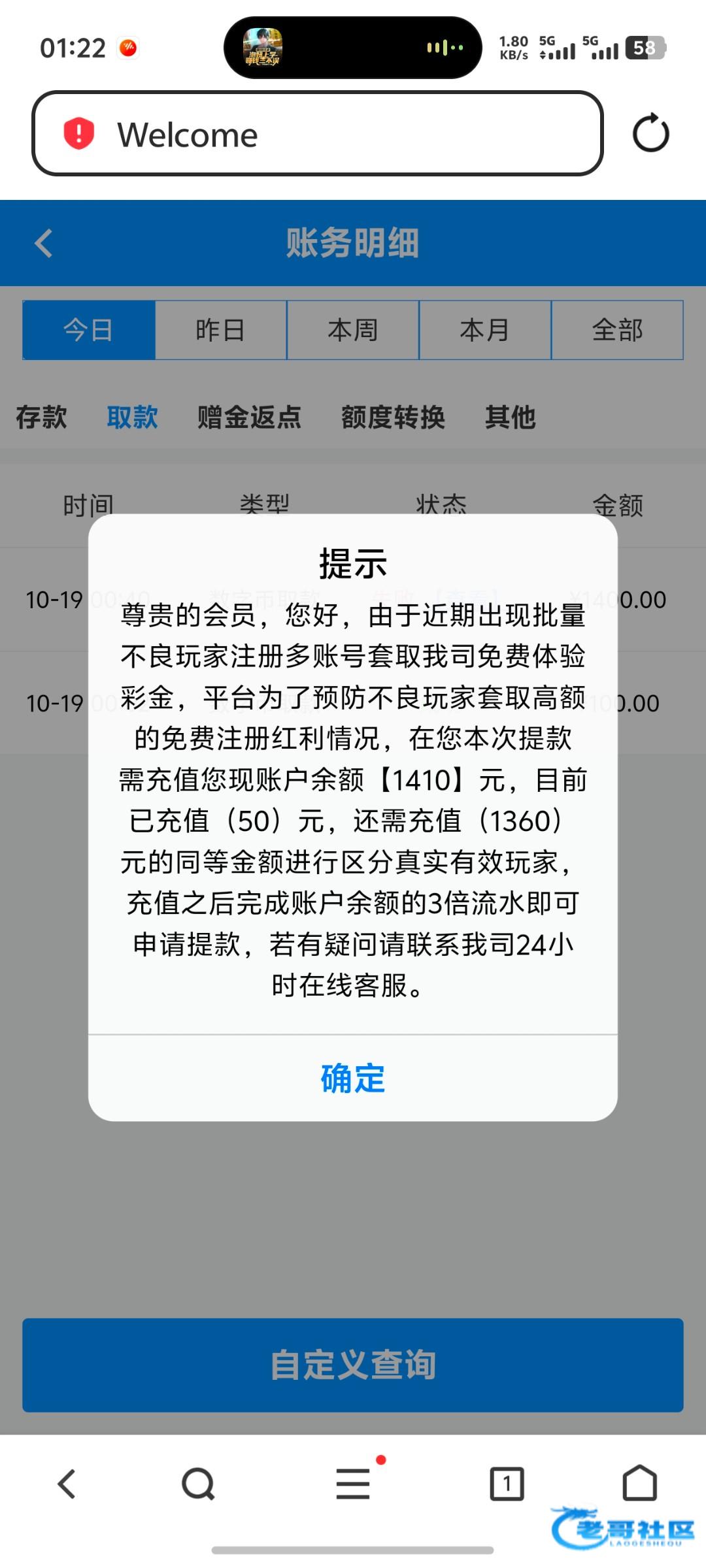Open the browser tabs switcher
Screen dimensions: 706x1568
click(x=507, y=1484)
